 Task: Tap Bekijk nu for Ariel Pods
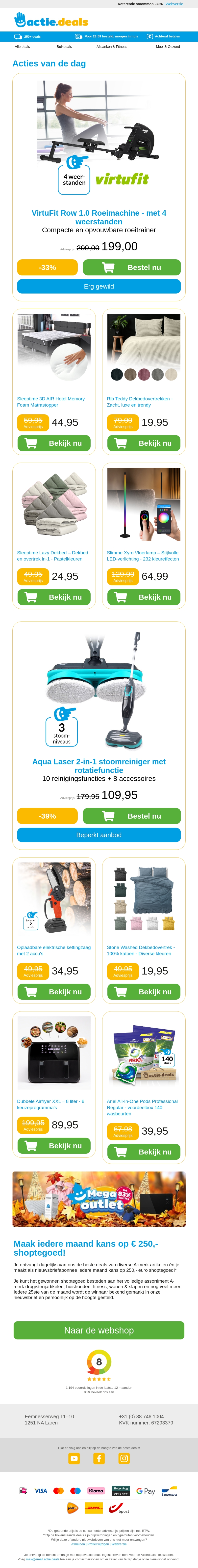click(144, 1152)
